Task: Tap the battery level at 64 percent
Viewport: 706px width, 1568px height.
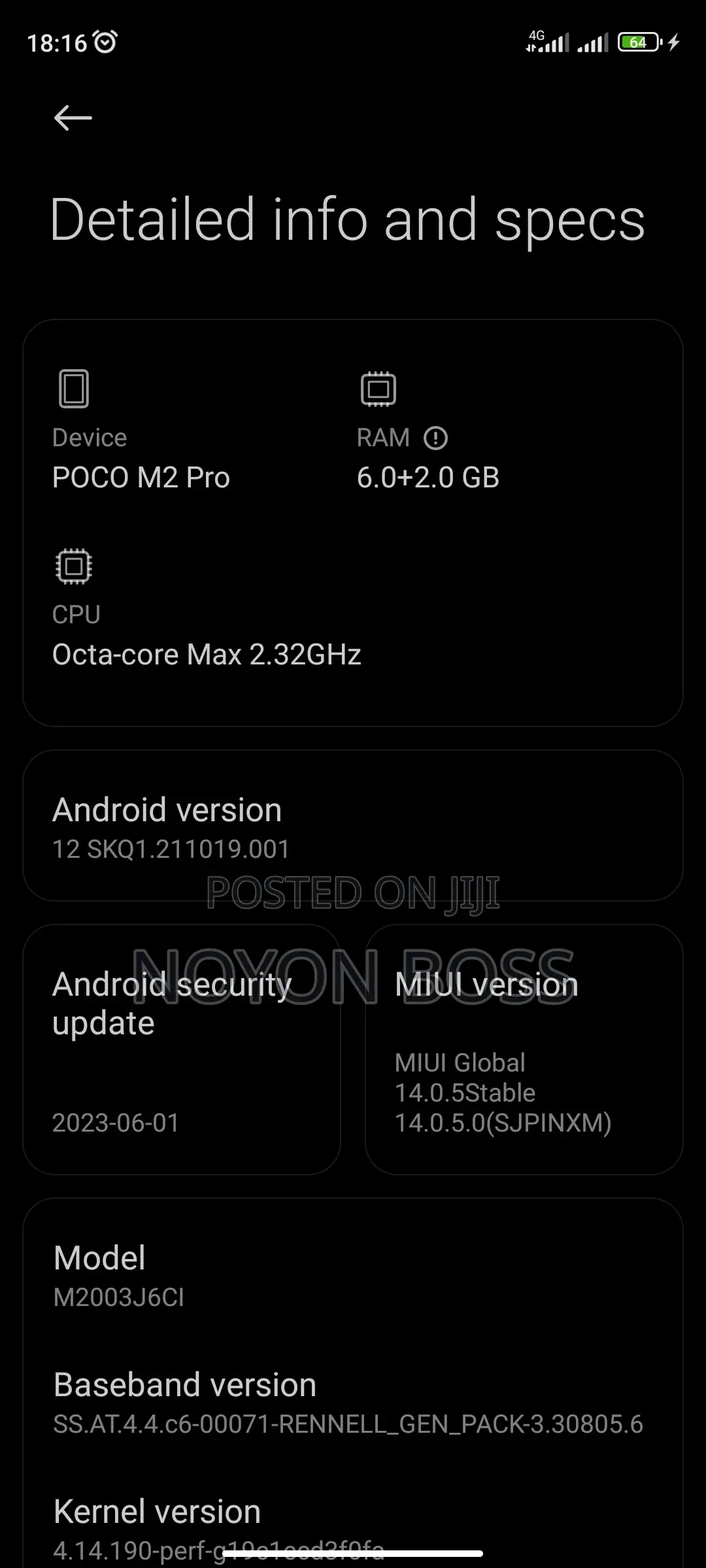Action: pos(637,42)
